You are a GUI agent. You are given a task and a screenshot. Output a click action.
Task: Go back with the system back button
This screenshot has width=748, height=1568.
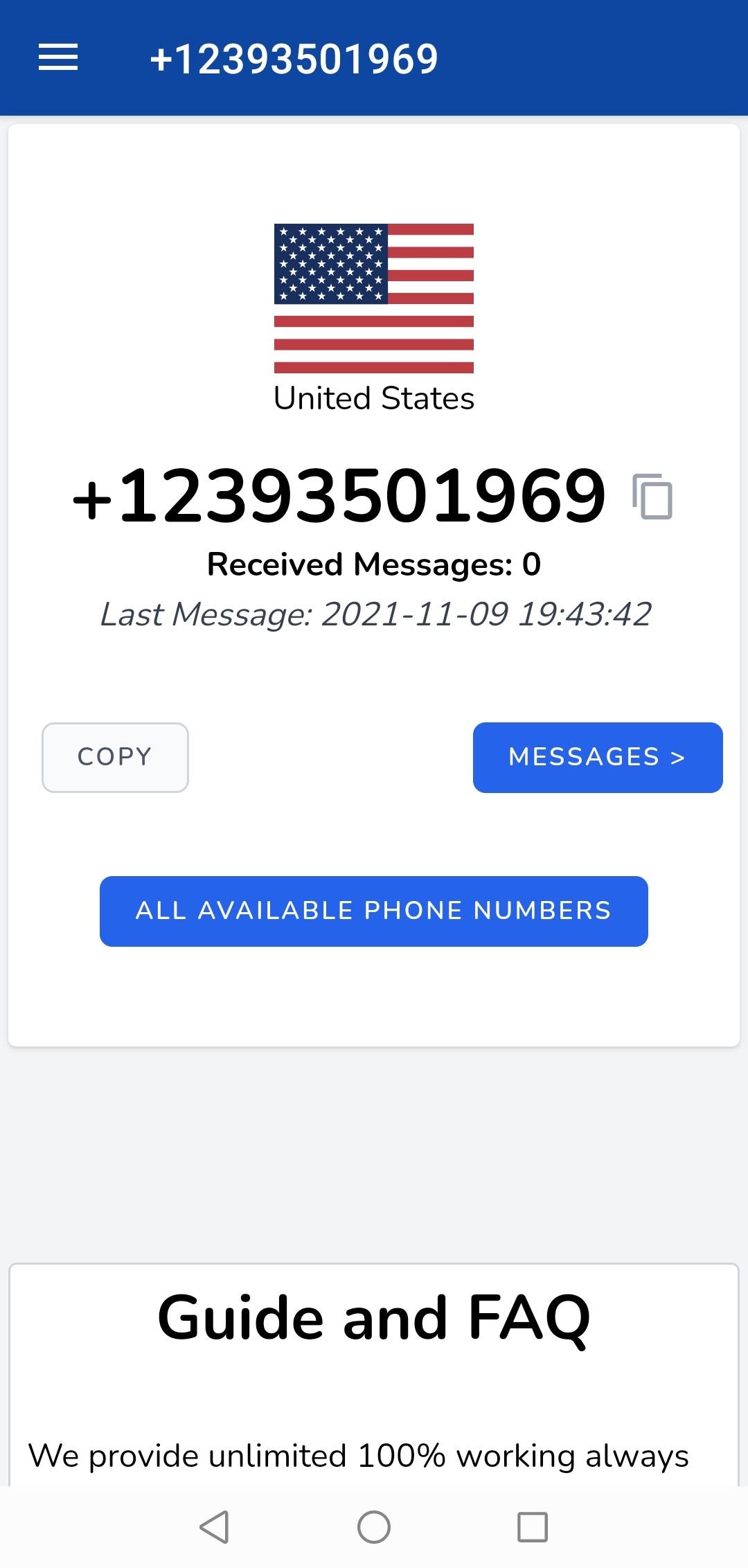pos(214,1526)
